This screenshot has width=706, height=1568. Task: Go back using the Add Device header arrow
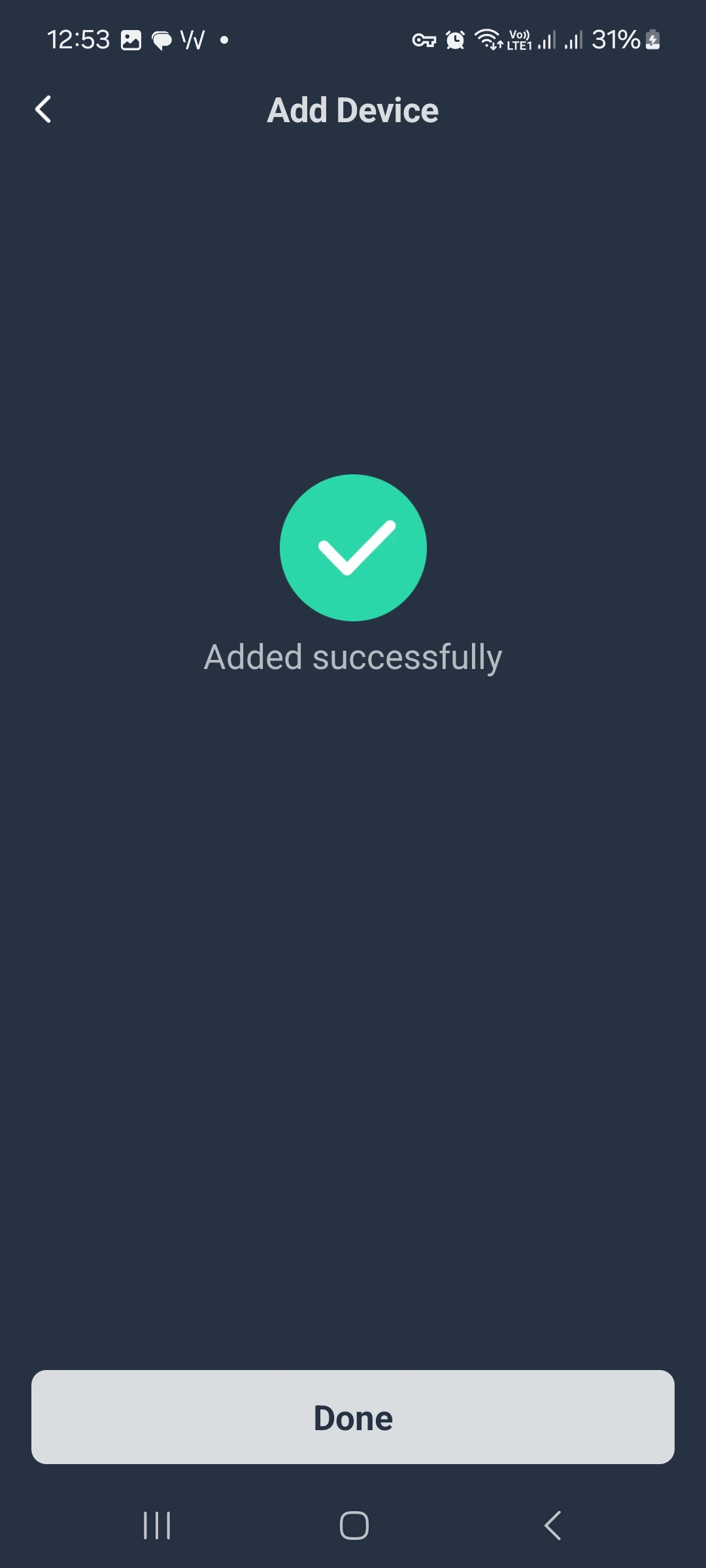(x=43, y=110)
